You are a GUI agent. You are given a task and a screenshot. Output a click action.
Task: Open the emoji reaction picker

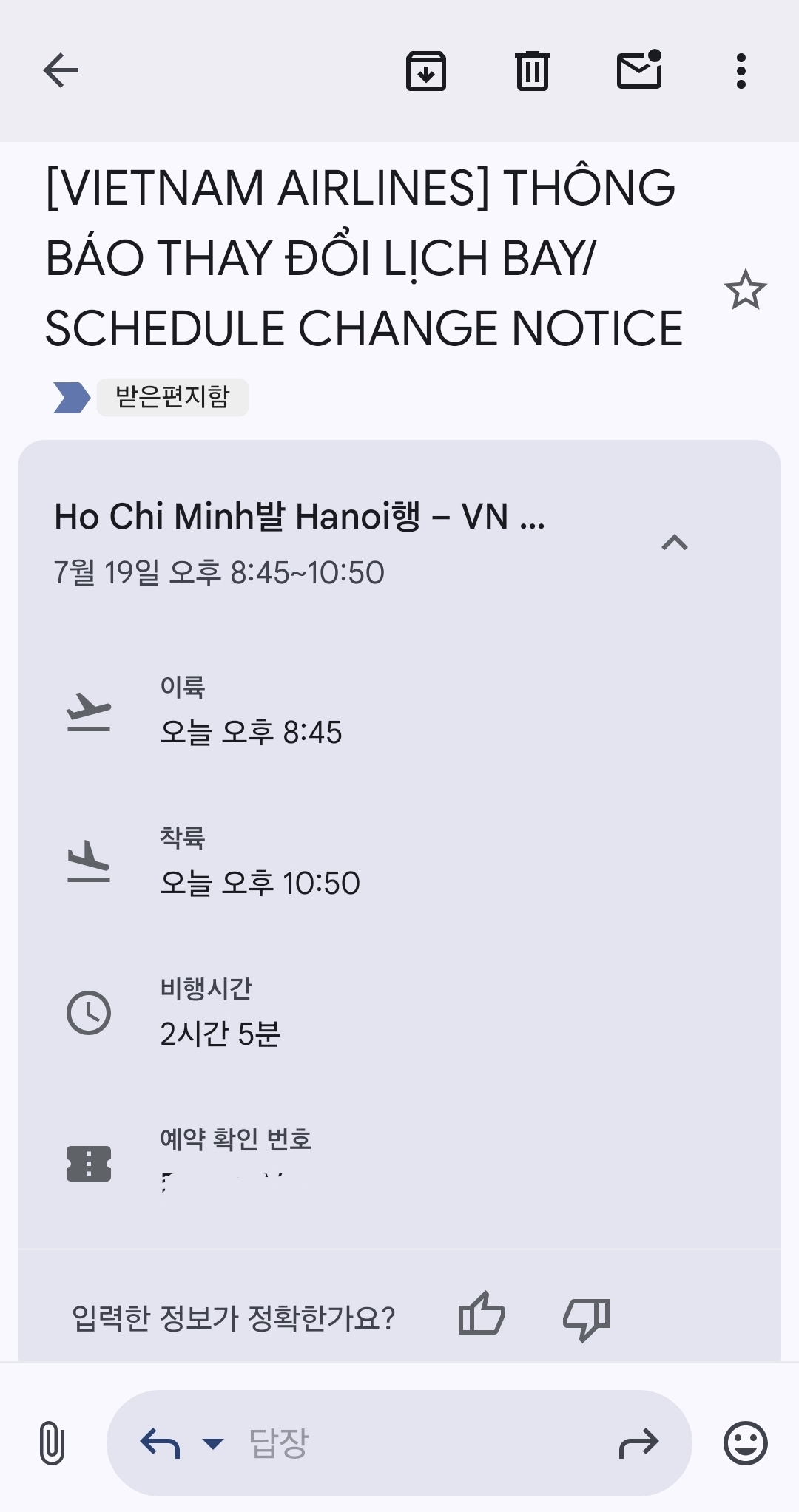(745, 1442)
